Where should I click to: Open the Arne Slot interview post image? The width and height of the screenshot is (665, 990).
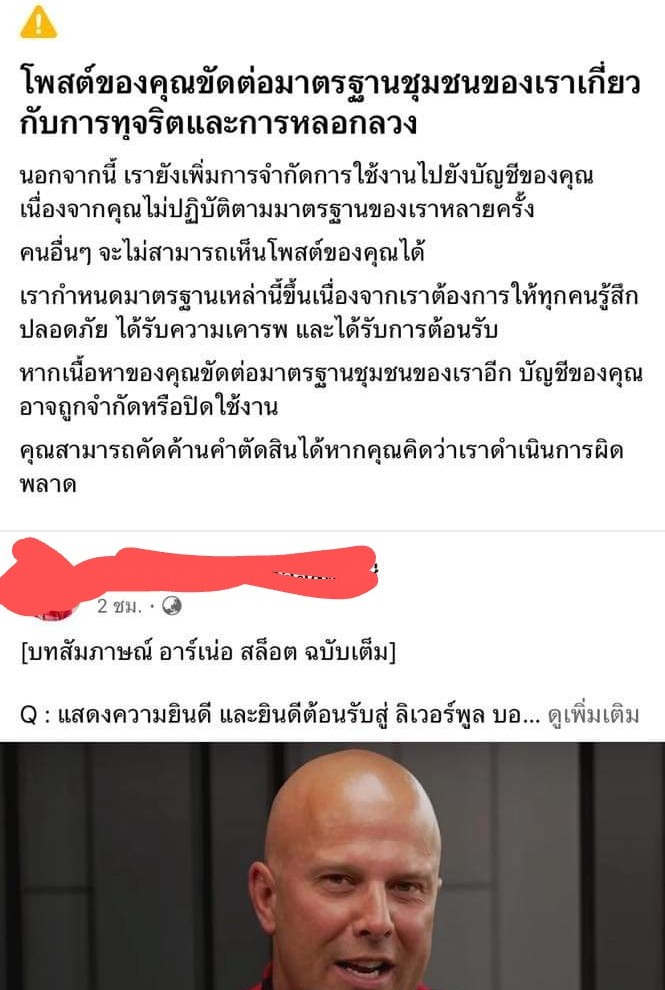(x=332, y=865)
